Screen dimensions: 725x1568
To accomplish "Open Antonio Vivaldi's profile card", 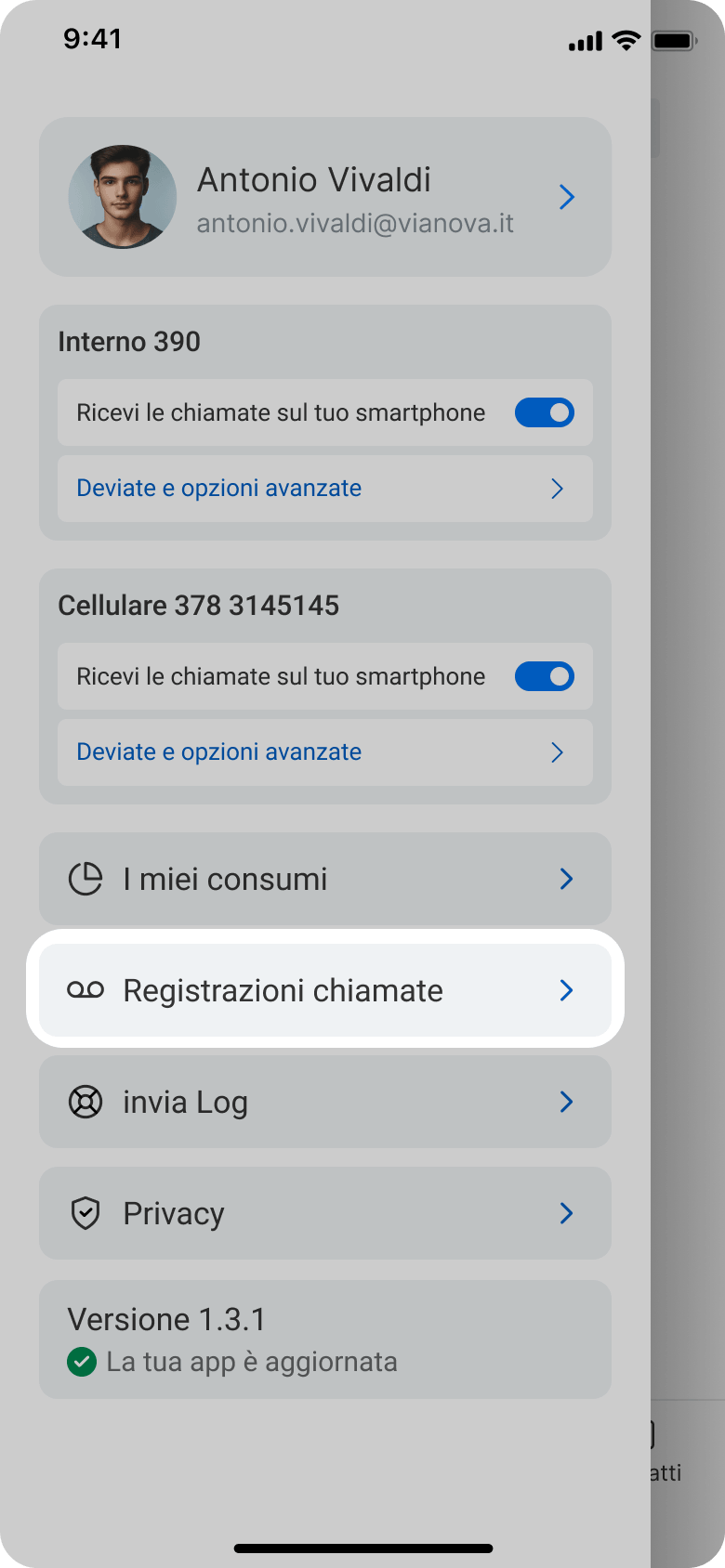I will (x=324, y=197).
